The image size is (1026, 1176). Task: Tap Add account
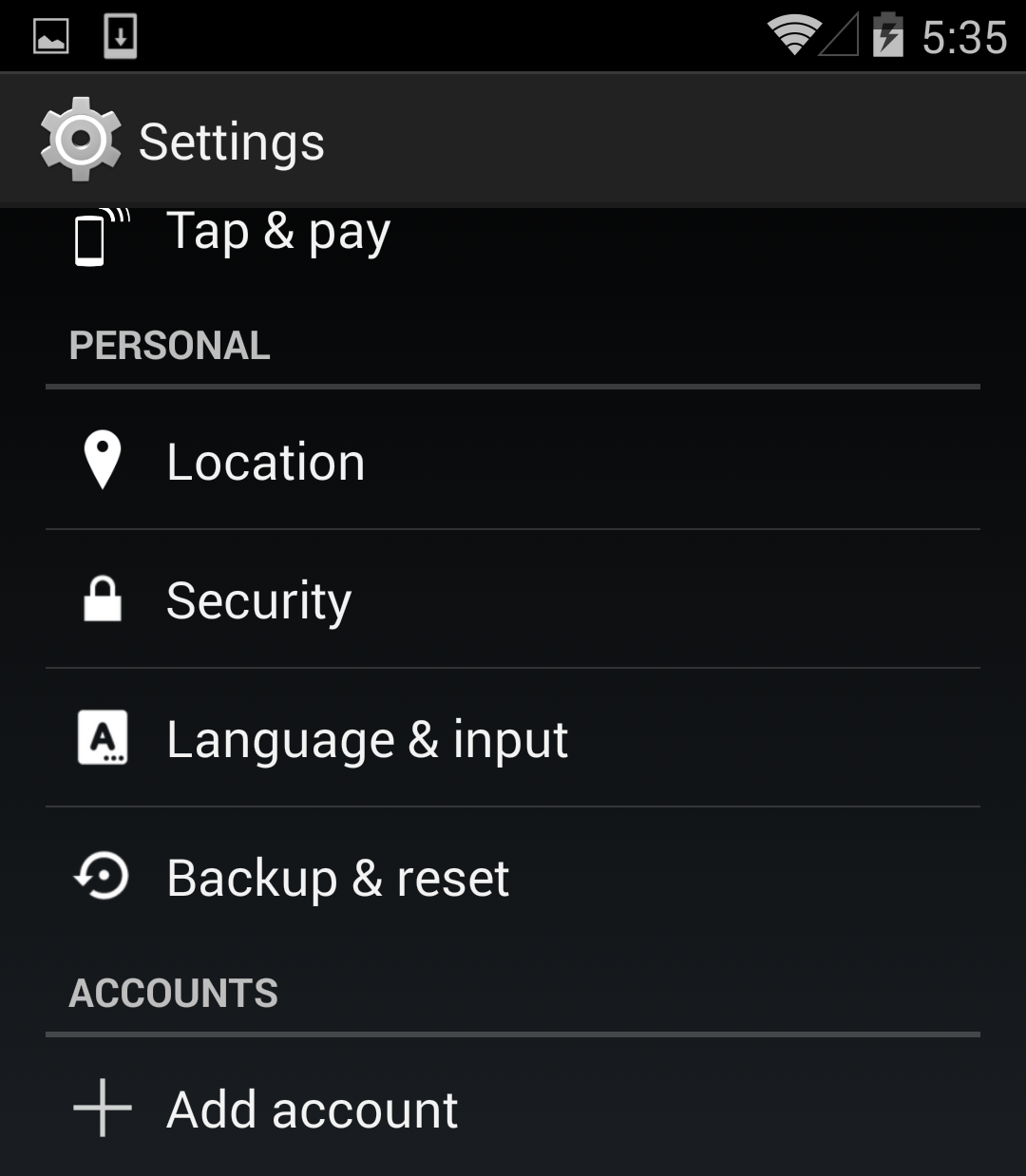(x=312, y=1110)
